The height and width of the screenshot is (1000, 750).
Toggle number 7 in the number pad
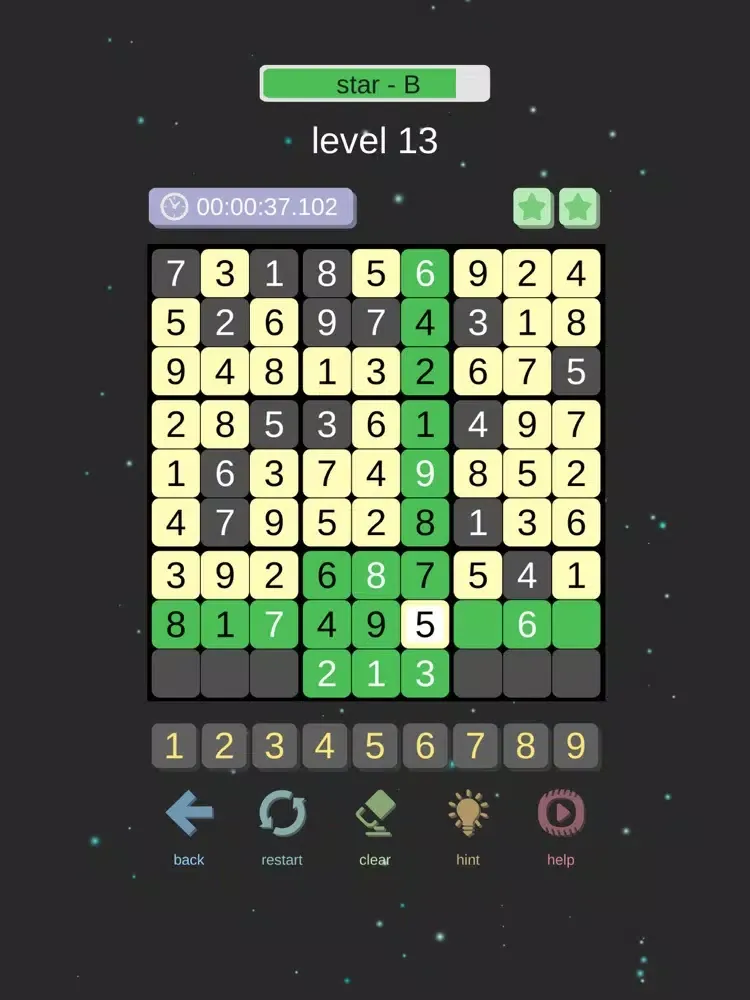point(475,745)
